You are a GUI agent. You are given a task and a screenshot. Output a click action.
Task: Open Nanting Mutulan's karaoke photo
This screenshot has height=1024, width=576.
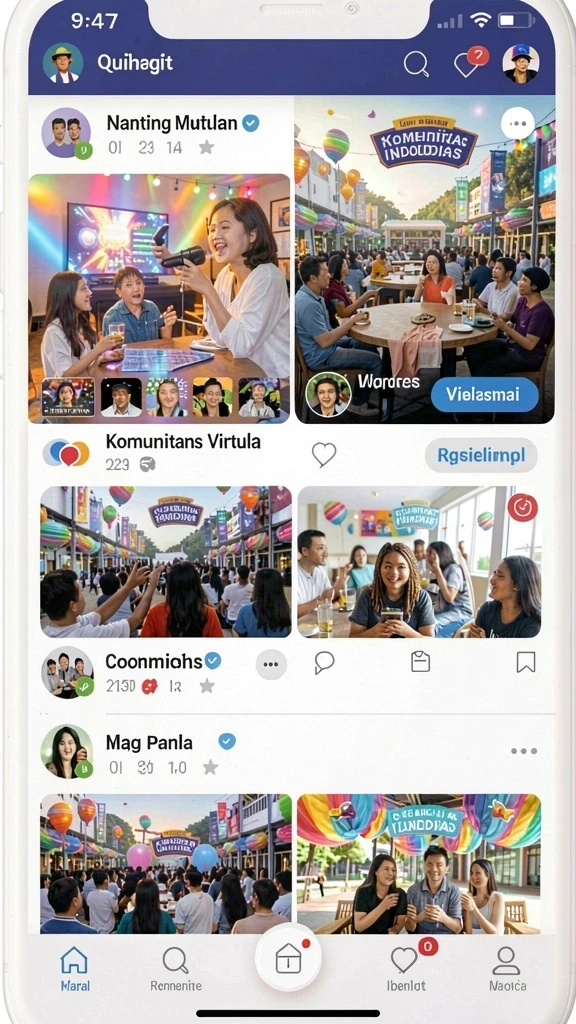[x=159, y=298]
